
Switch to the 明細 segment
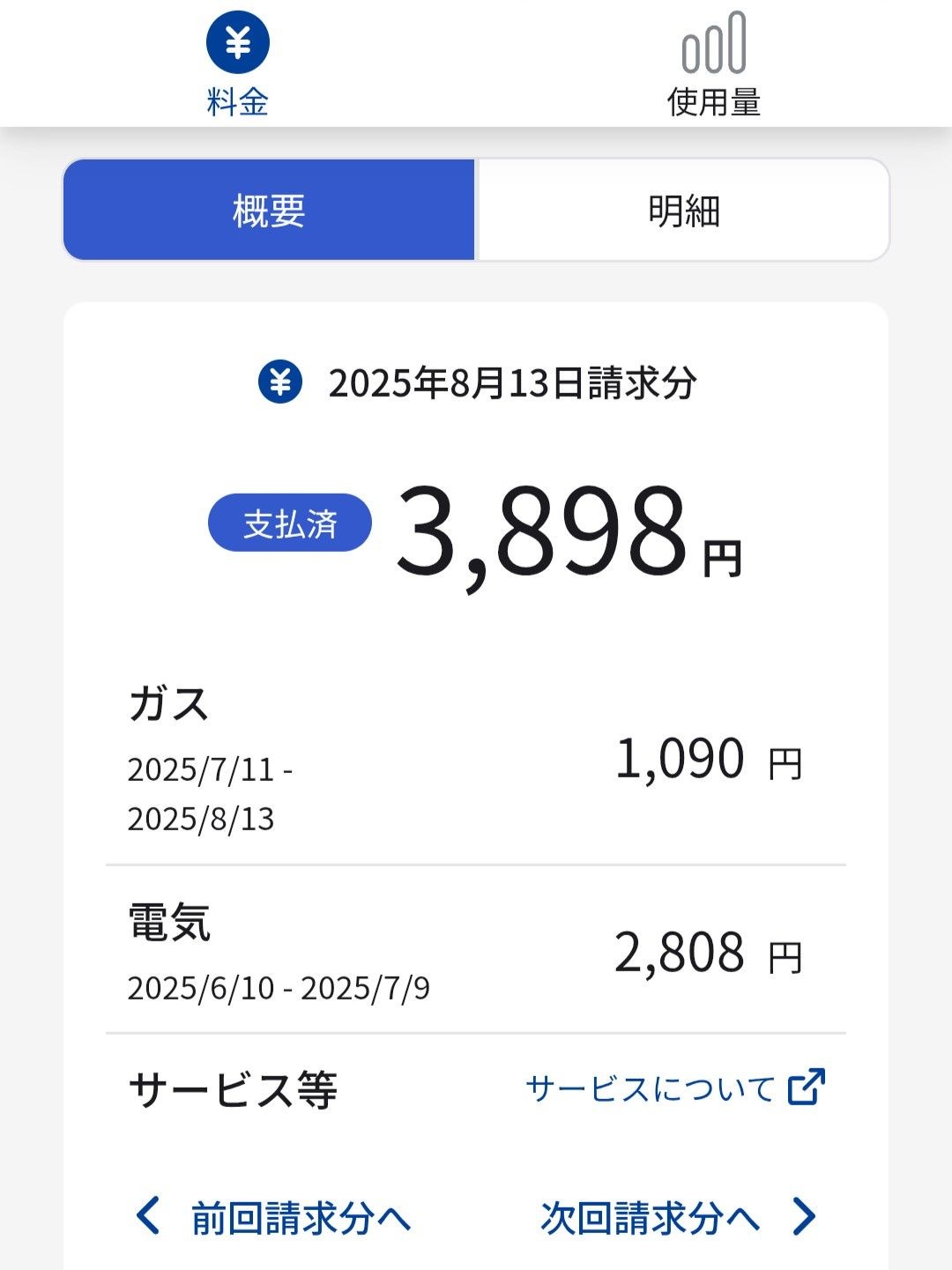(683, 211)
